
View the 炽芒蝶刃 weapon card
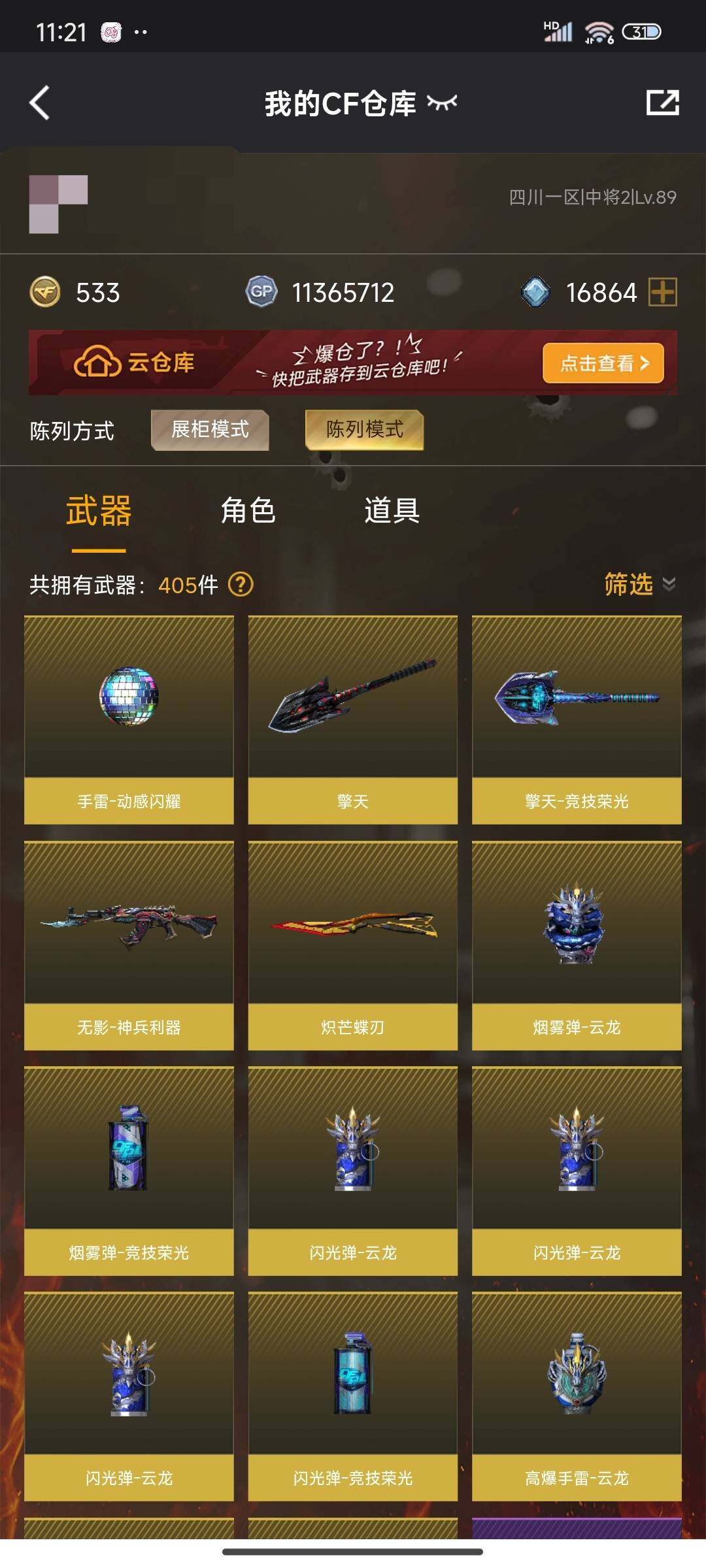tap(352, 945)
